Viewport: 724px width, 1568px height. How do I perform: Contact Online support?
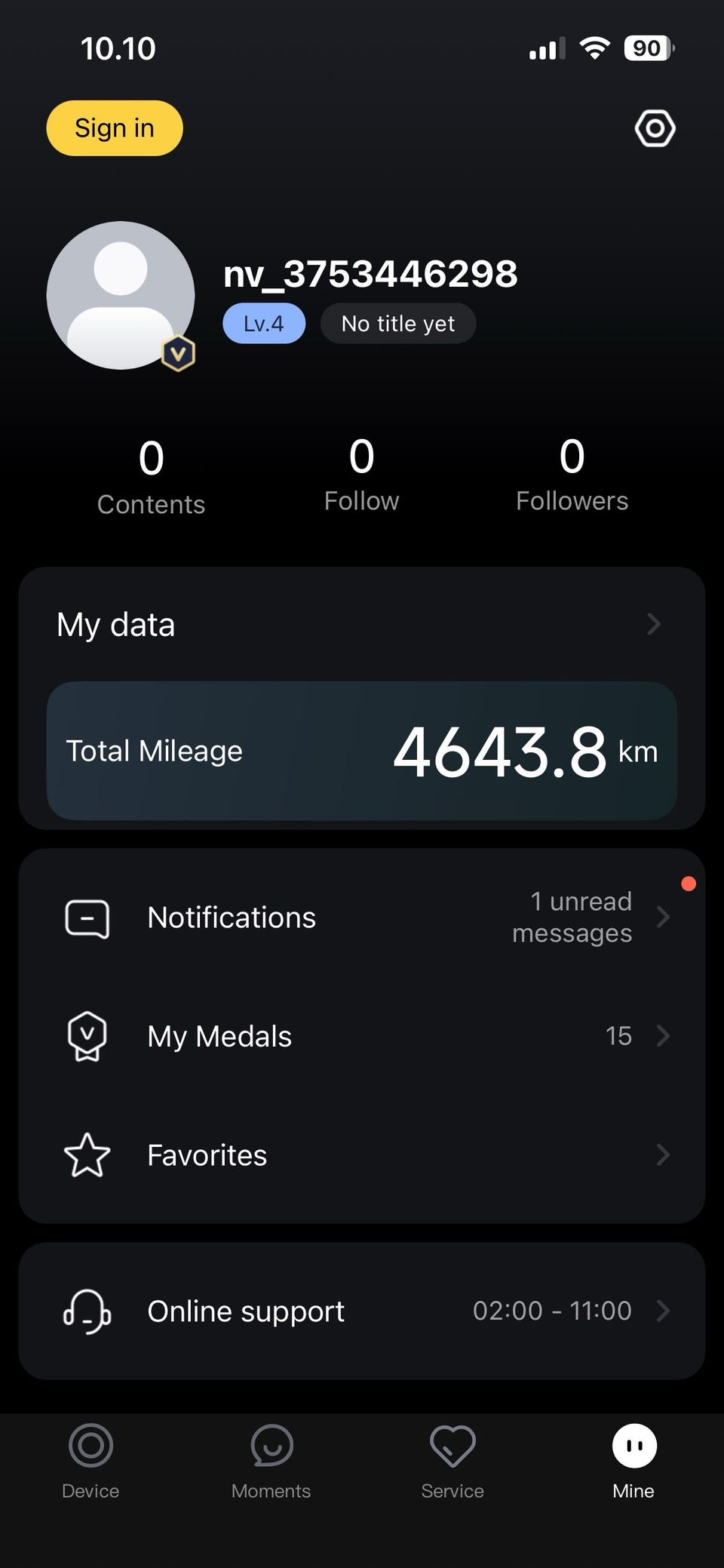[x=362, y=1311]
